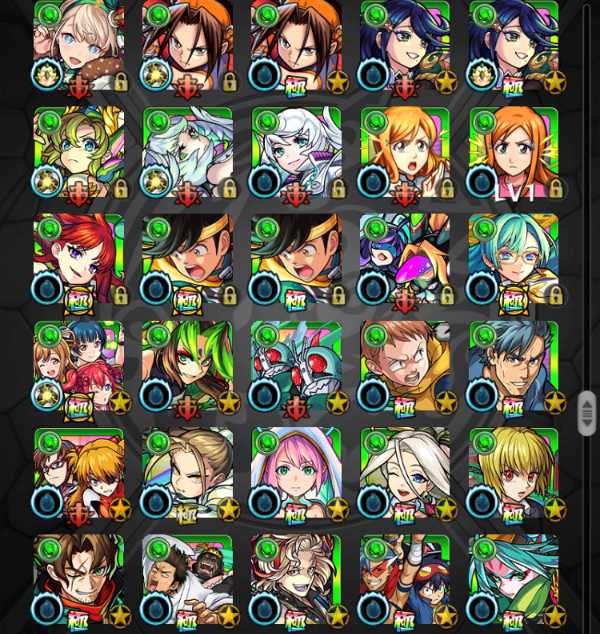Select the smiling dark-blue-haired man
Viewport: 600px width, 634px height.
pos(513,366)
